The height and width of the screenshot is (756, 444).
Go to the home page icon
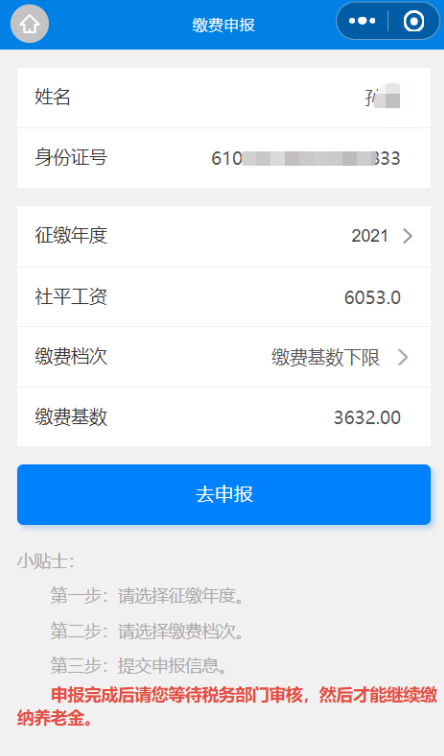tap(29, 24)
